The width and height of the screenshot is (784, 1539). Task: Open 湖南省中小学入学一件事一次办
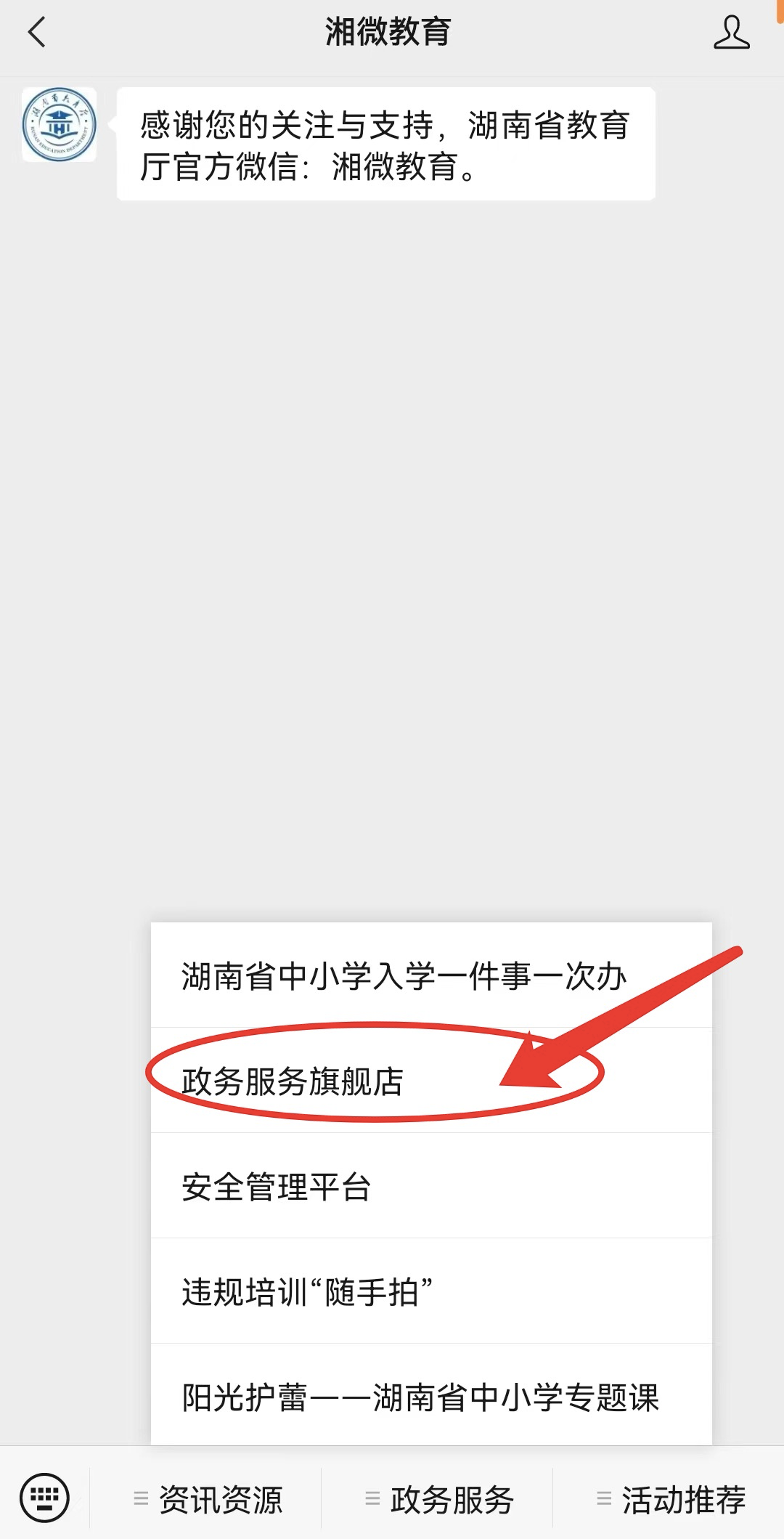click(430, 975)
